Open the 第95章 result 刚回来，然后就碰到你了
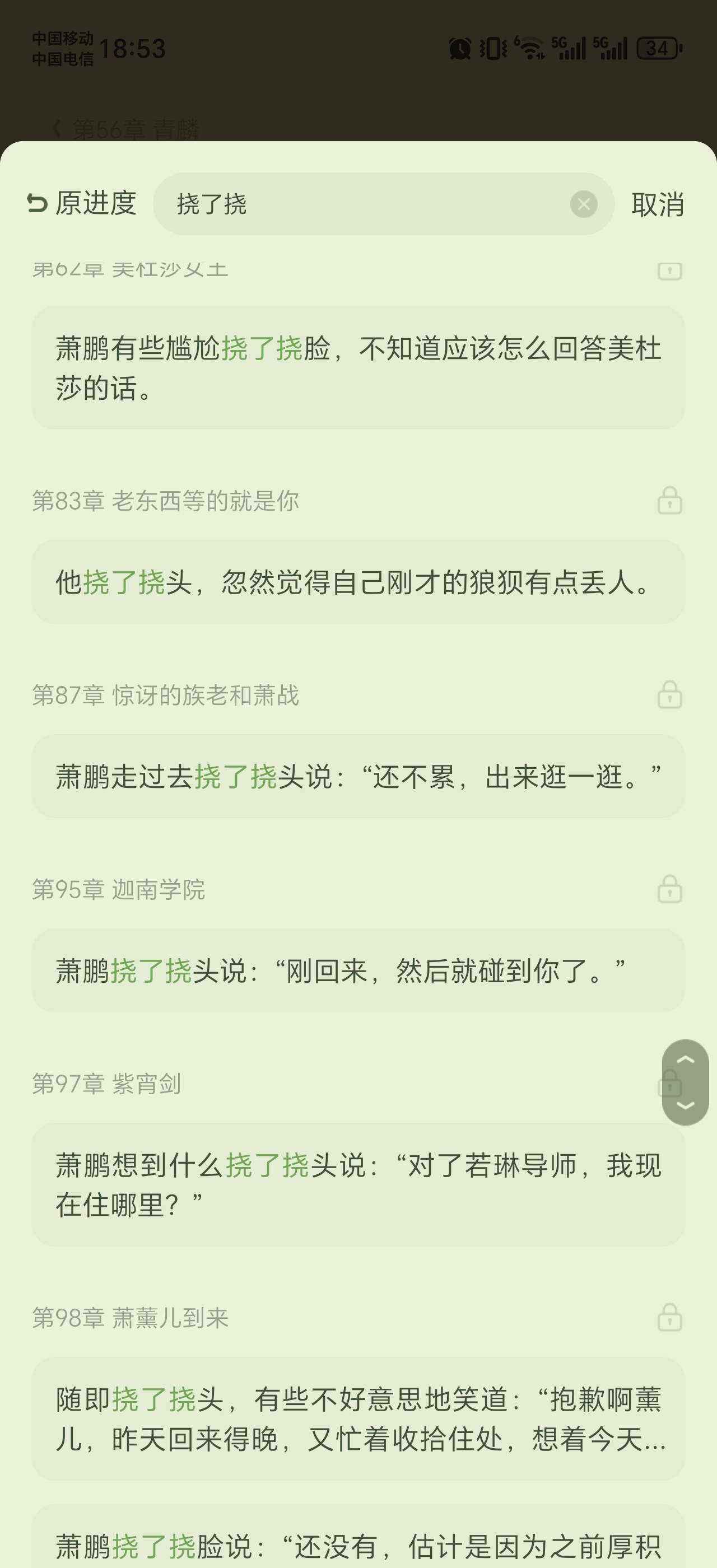This screenshot has height=1568, width=717. [358, 971]
